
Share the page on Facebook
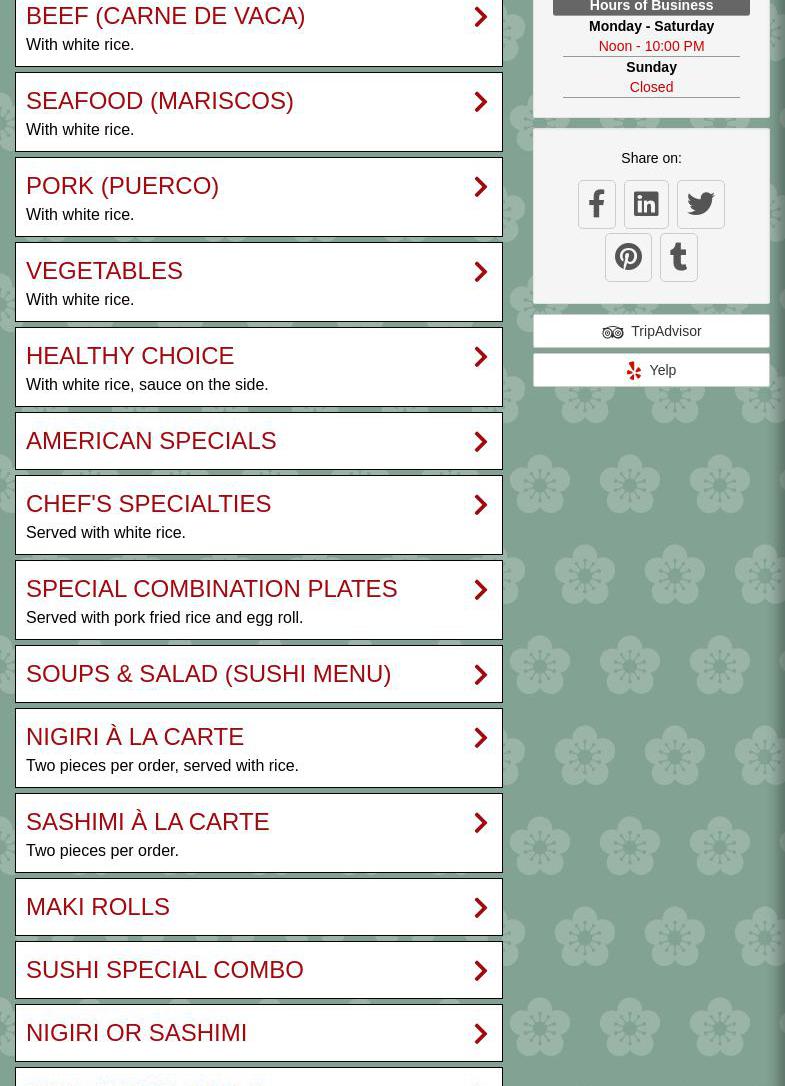597,204
